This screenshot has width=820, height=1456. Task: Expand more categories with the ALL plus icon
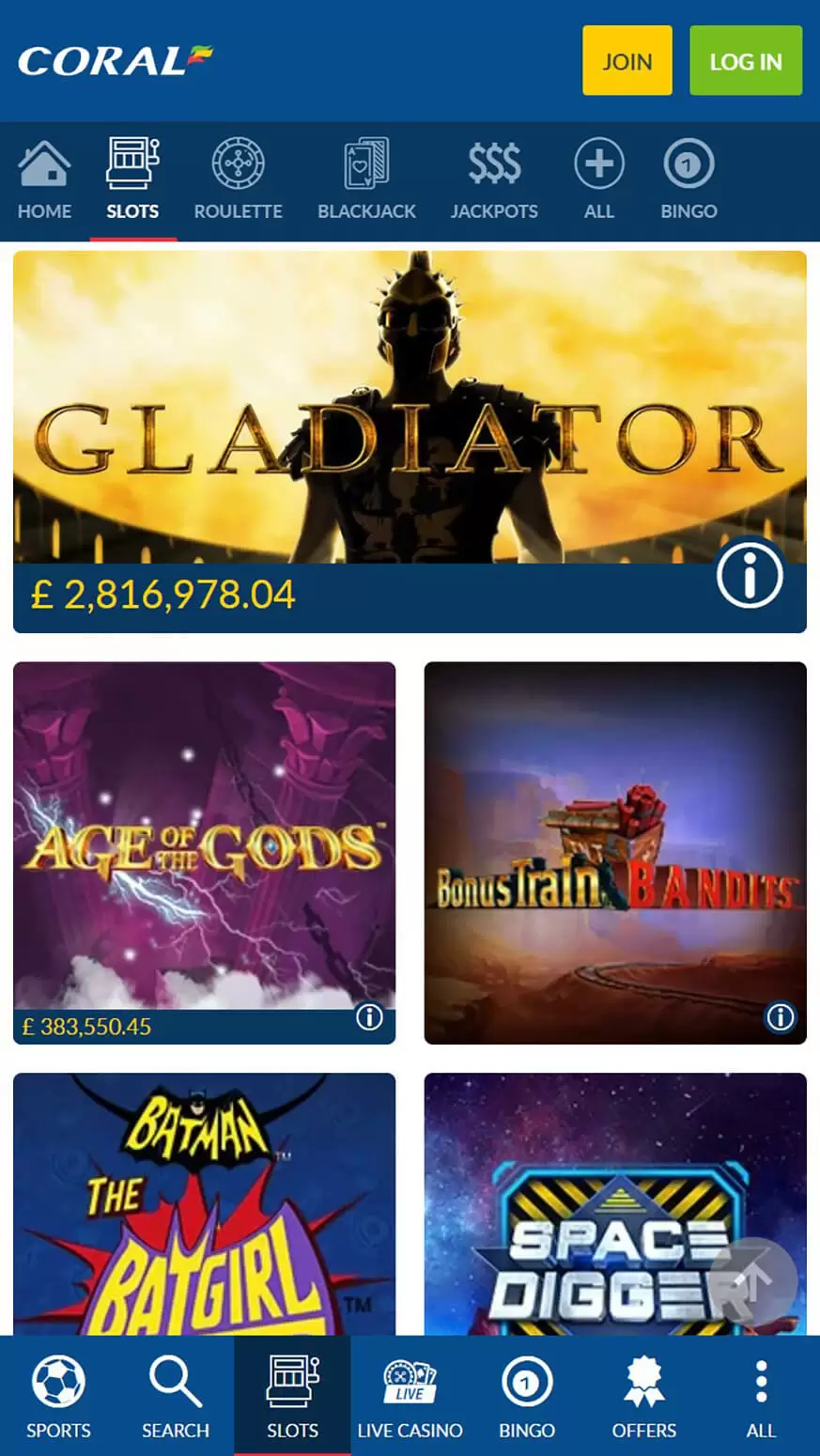click(x=599, y=164)
